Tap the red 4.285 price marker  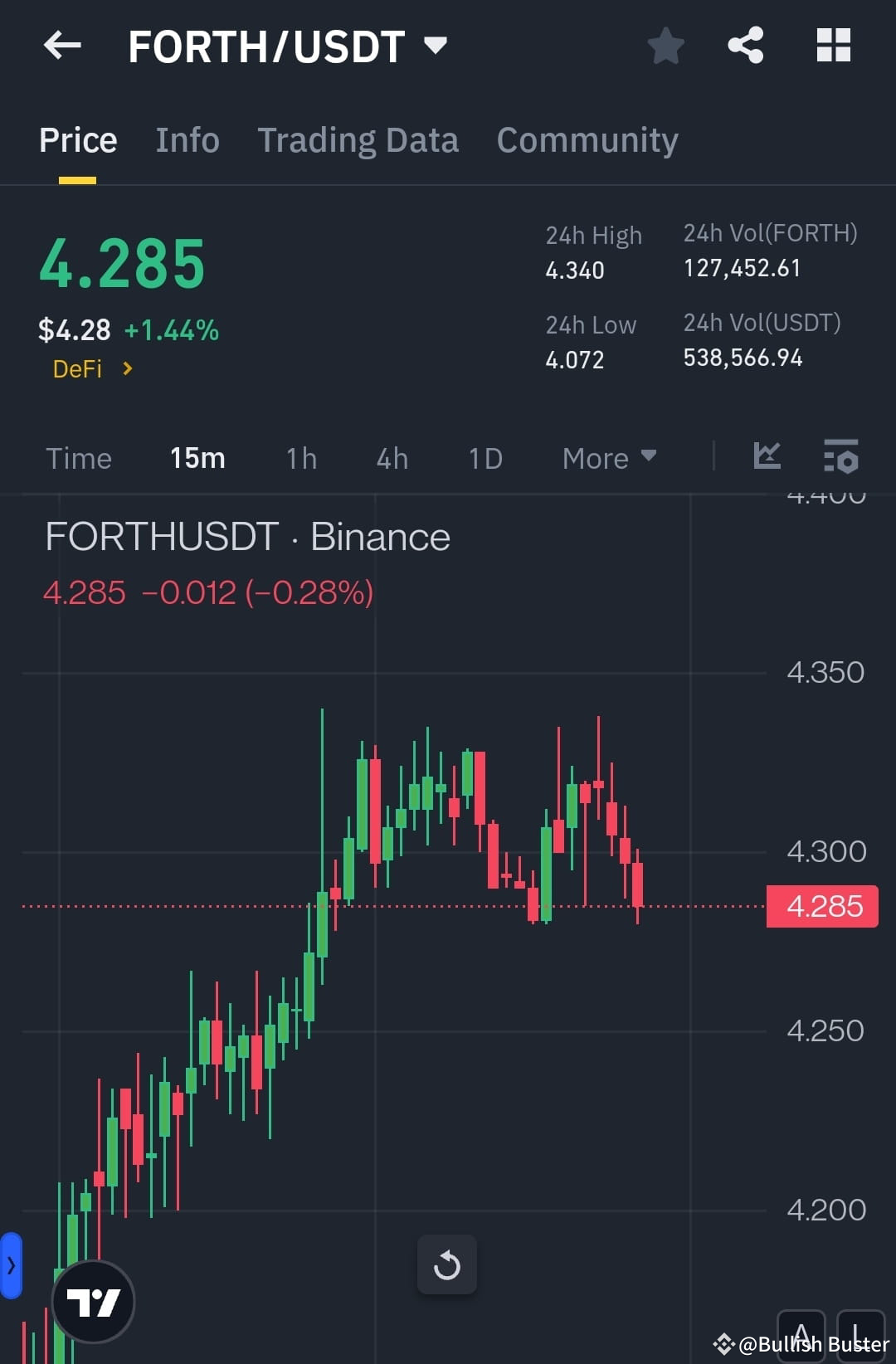tap(822, 906)
